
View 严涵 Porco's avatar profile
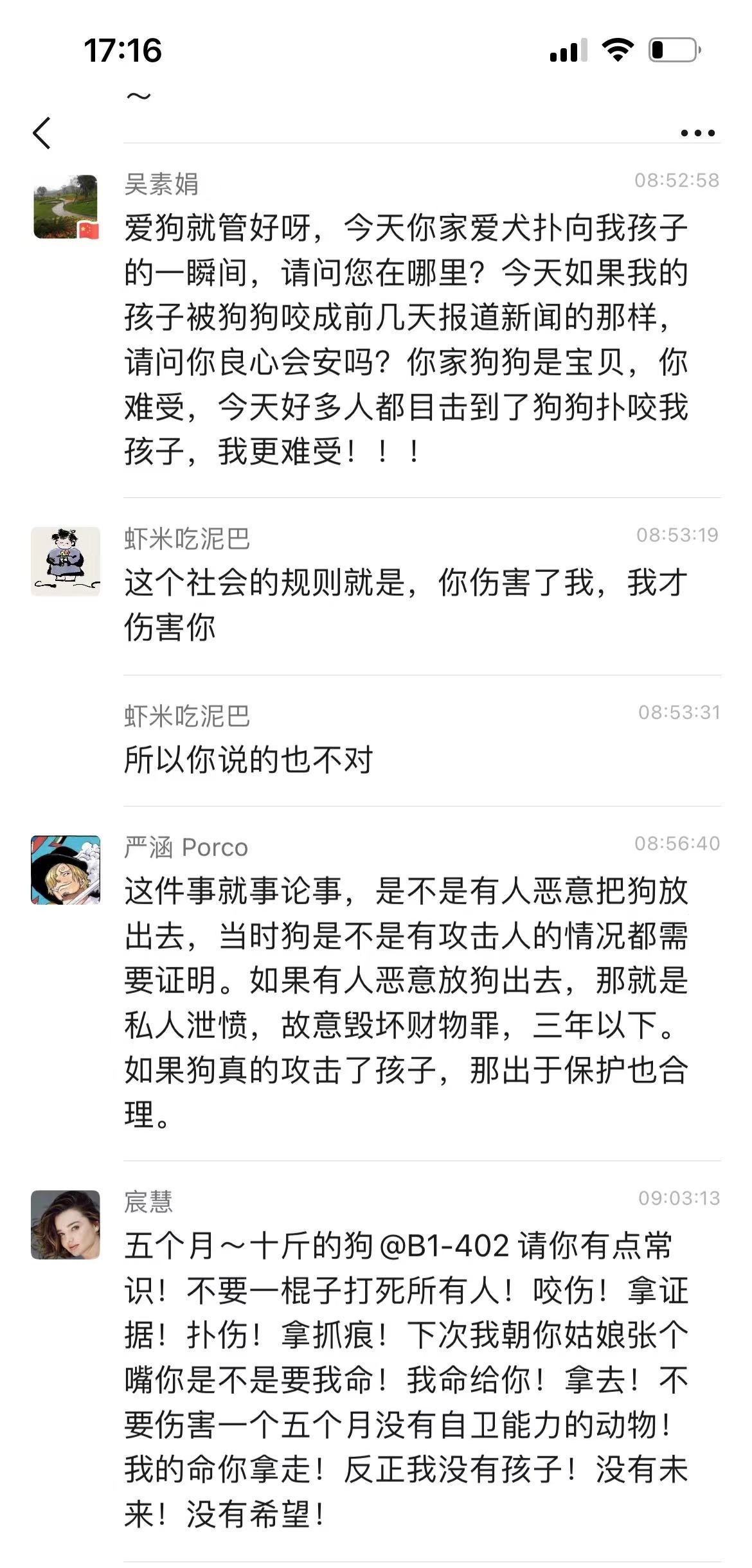coord(66,869)
